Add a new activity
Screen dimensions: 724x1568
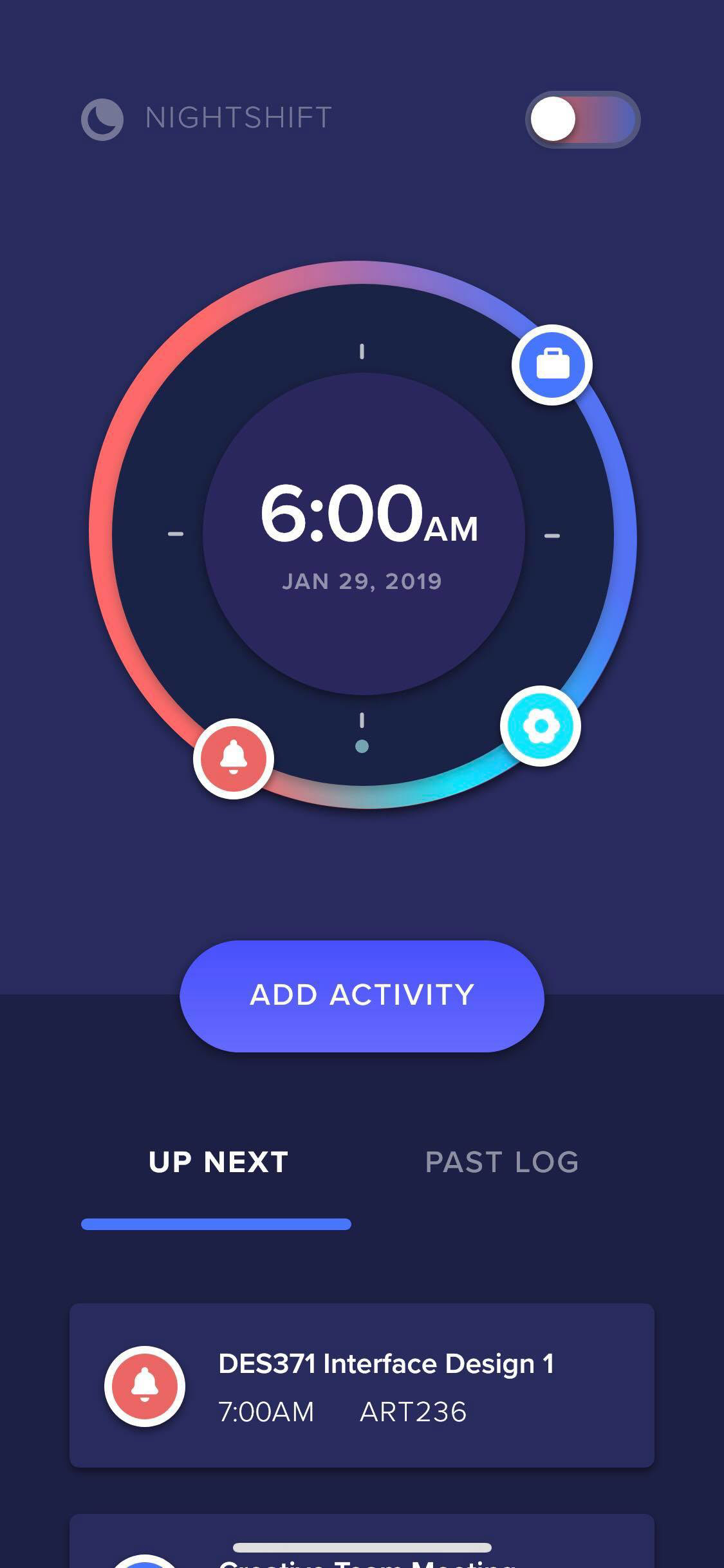362,996
